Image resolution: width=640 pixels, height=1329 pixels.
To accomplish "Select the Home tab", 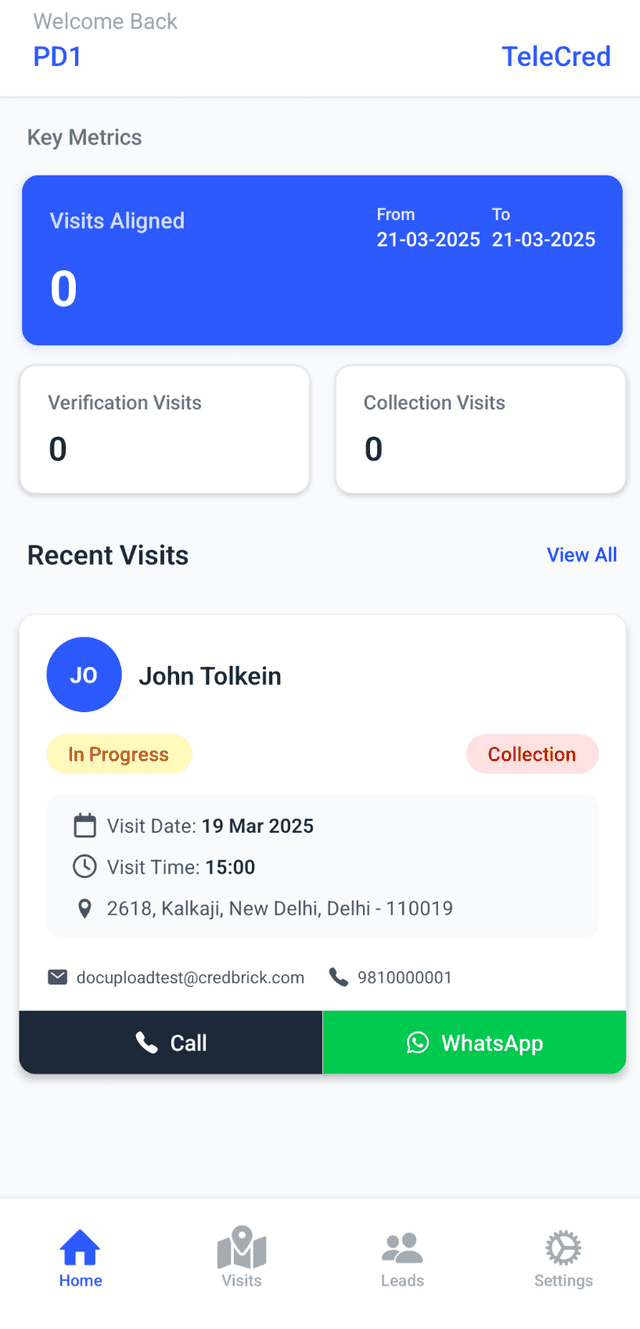I will coord(80,1257).
